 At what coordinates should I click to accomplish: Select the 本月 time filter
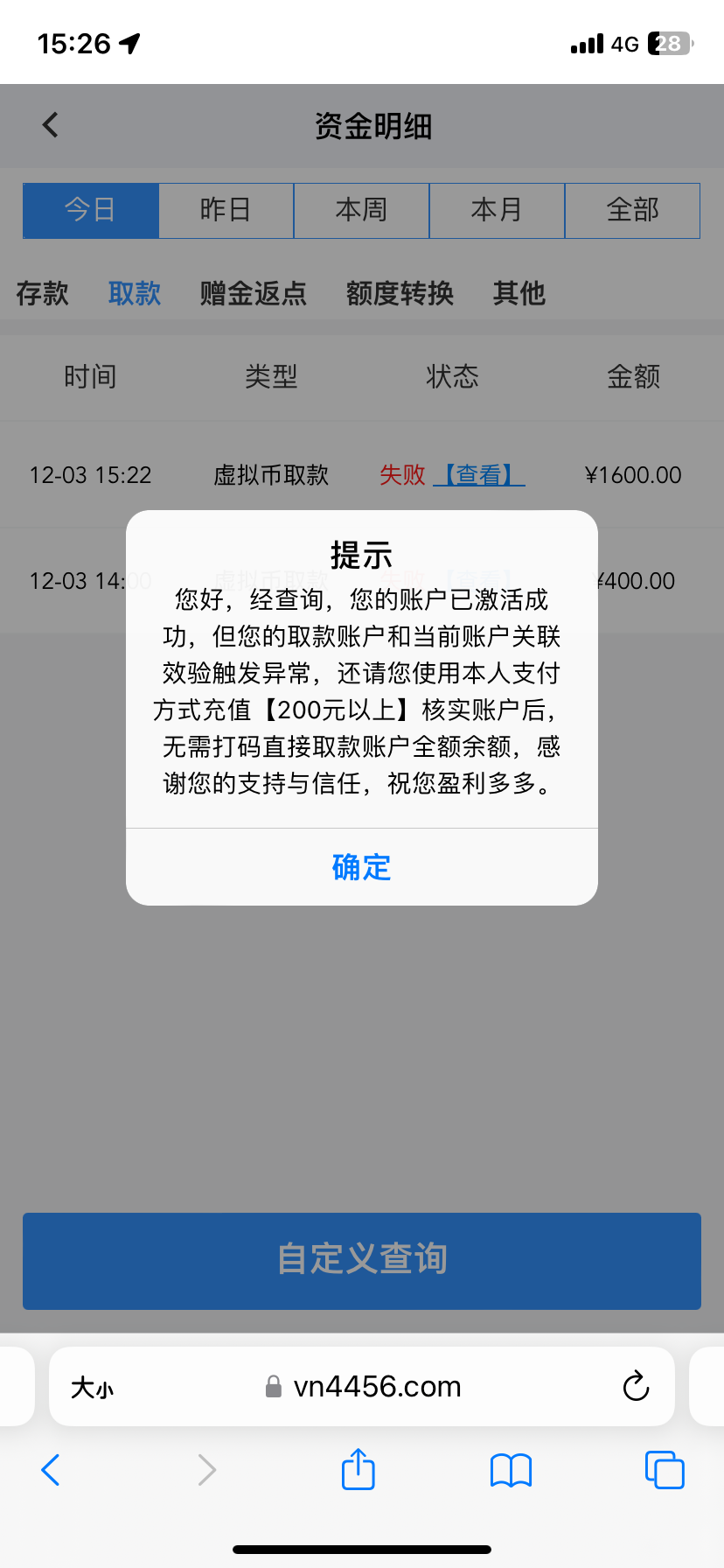coord(497,210)
